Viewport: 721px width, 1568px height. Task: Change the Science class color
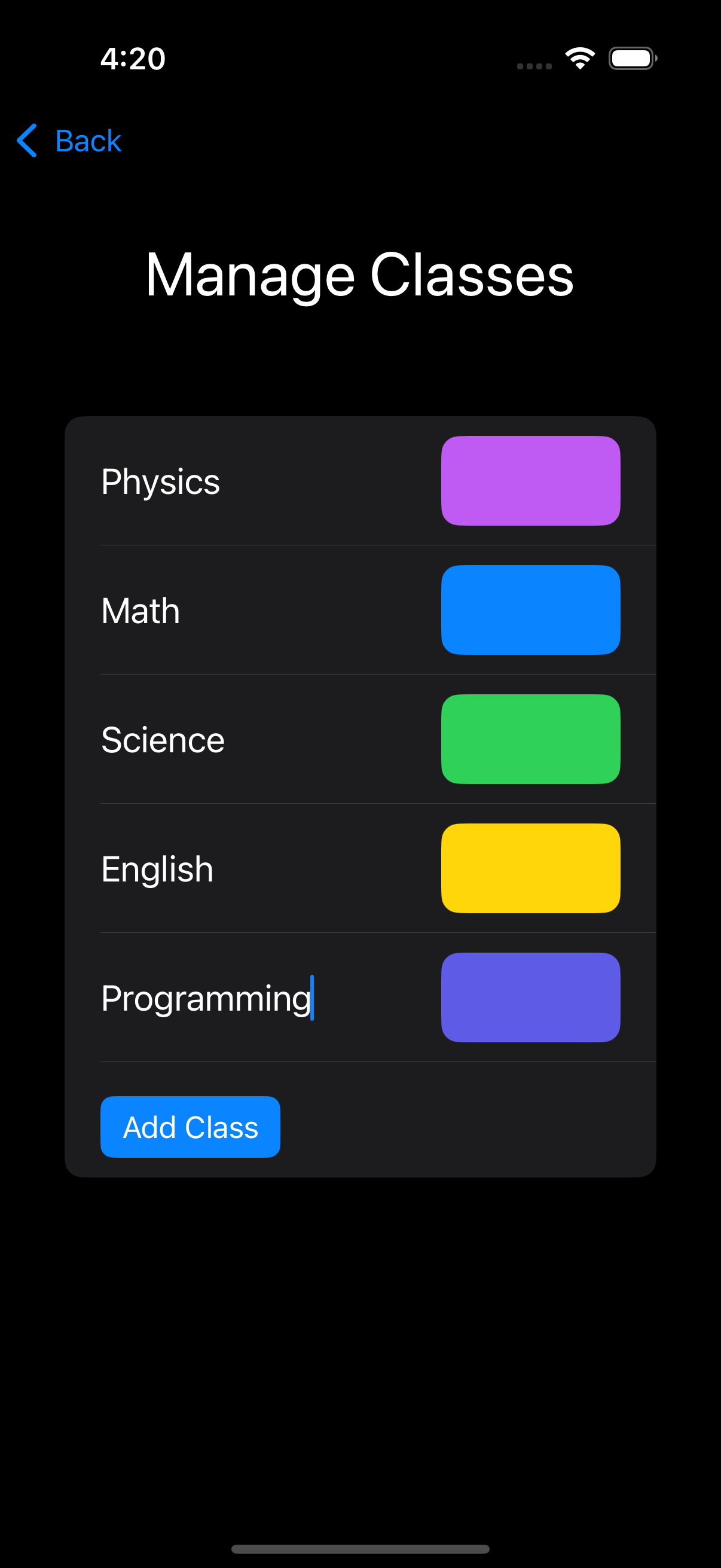[529, 739]
